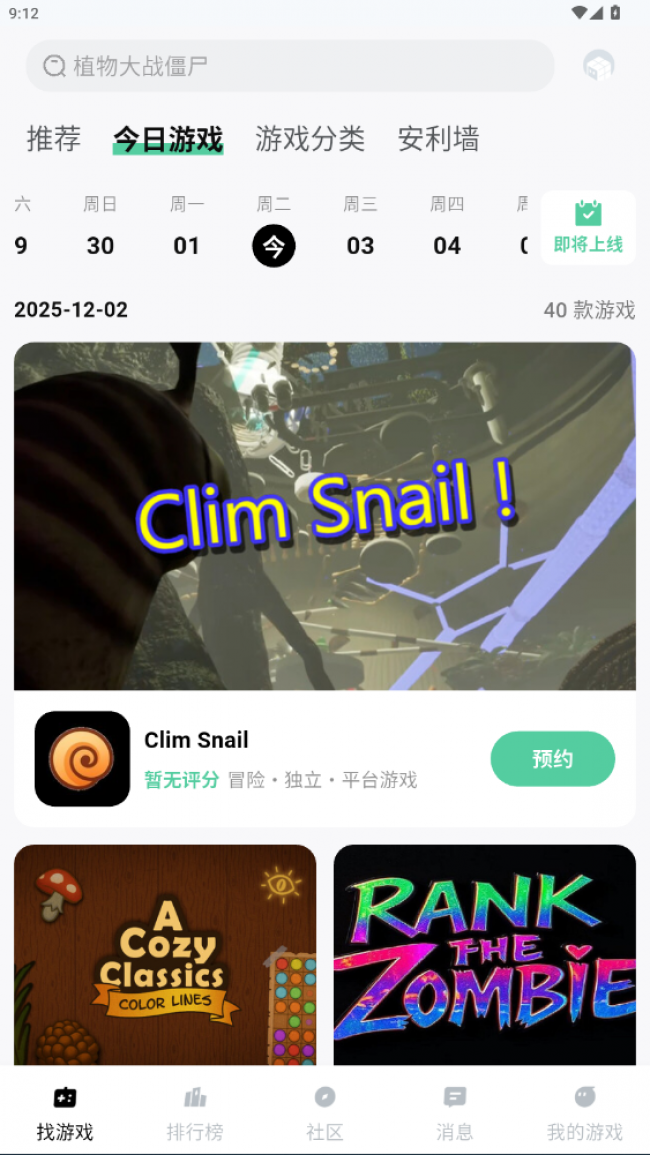650x1155 pixels.
Task: Pick 周四 04 in the date strip
Action: click(x=447, y=228)
